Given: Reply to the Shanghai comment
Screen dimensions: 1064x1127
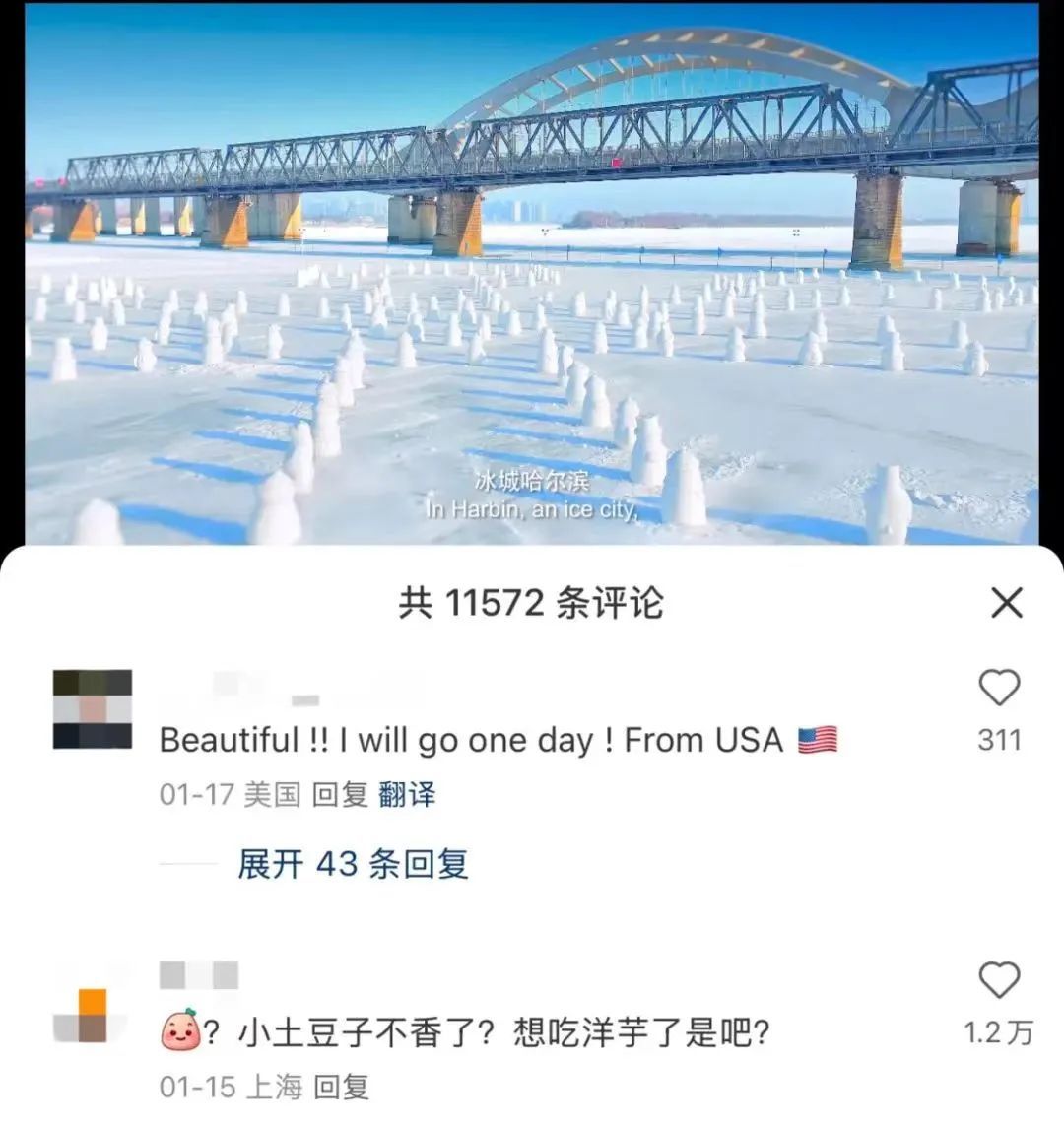Looking at the screenshot, I should click(341, 1087).
